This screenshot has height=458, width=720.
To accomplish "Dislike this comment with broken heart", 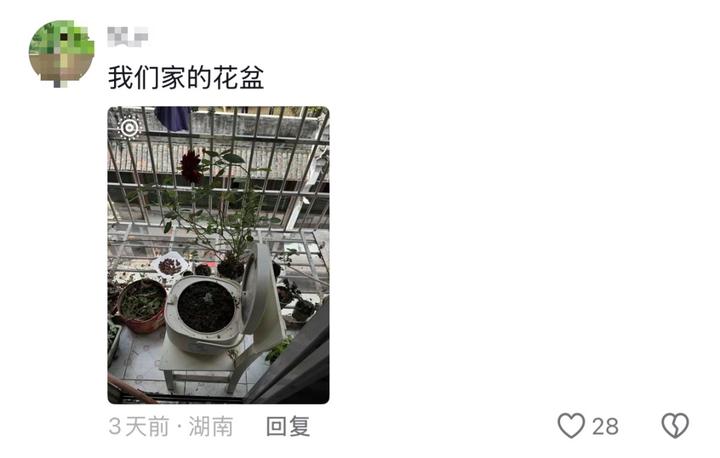I will tap(675, 425).
